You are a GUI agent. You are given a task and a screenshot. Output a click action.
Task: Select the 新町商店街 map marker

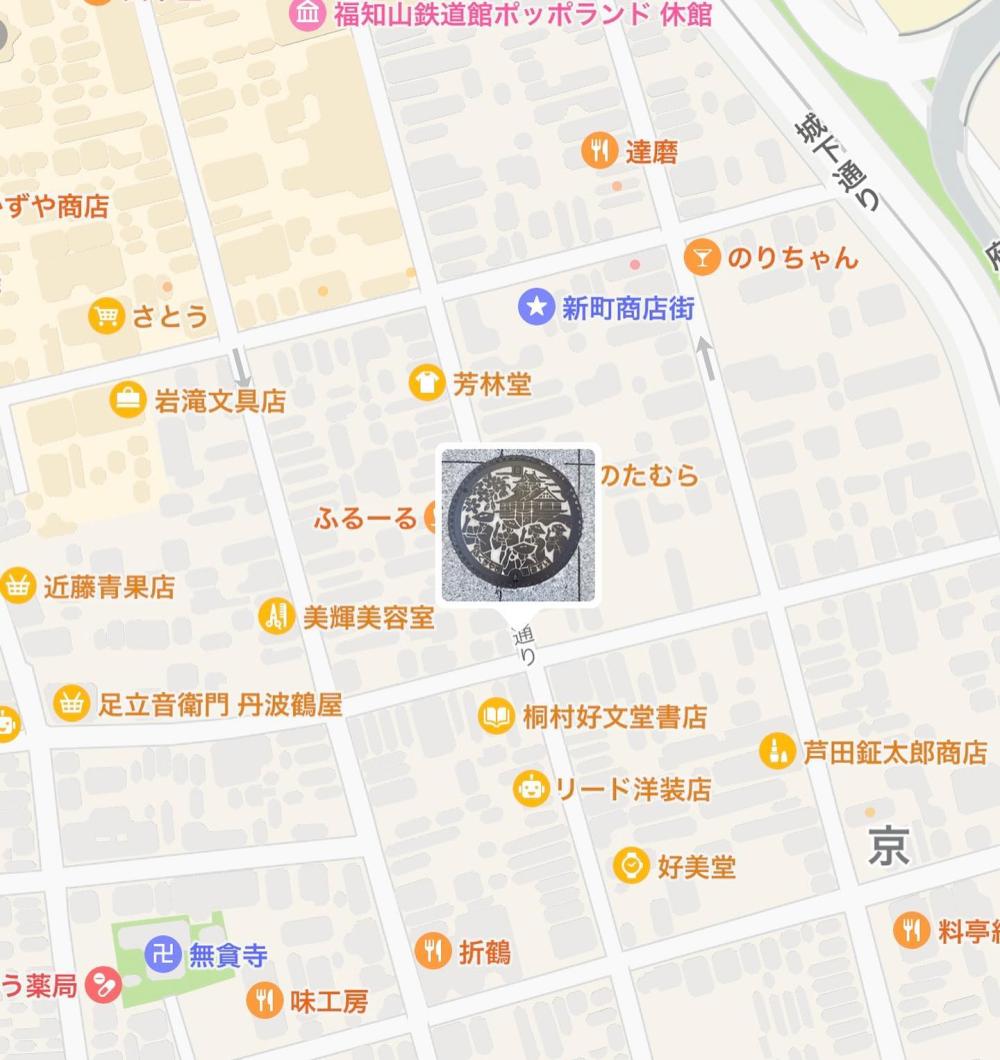pos(537,308)
